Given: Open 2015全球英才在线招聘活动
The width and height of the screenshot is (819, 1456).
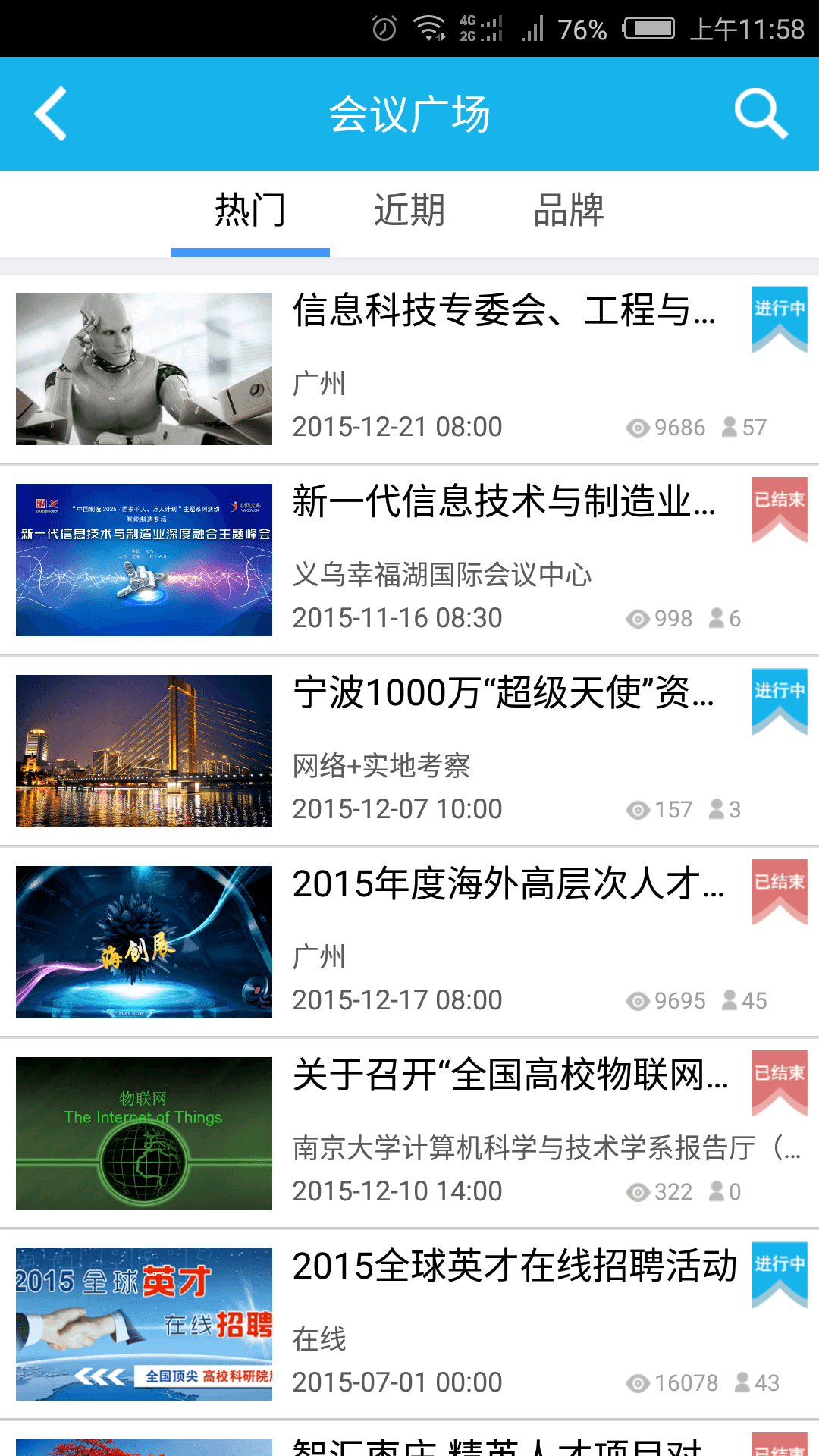Looking at the screenshot, I should point(514,1266).
